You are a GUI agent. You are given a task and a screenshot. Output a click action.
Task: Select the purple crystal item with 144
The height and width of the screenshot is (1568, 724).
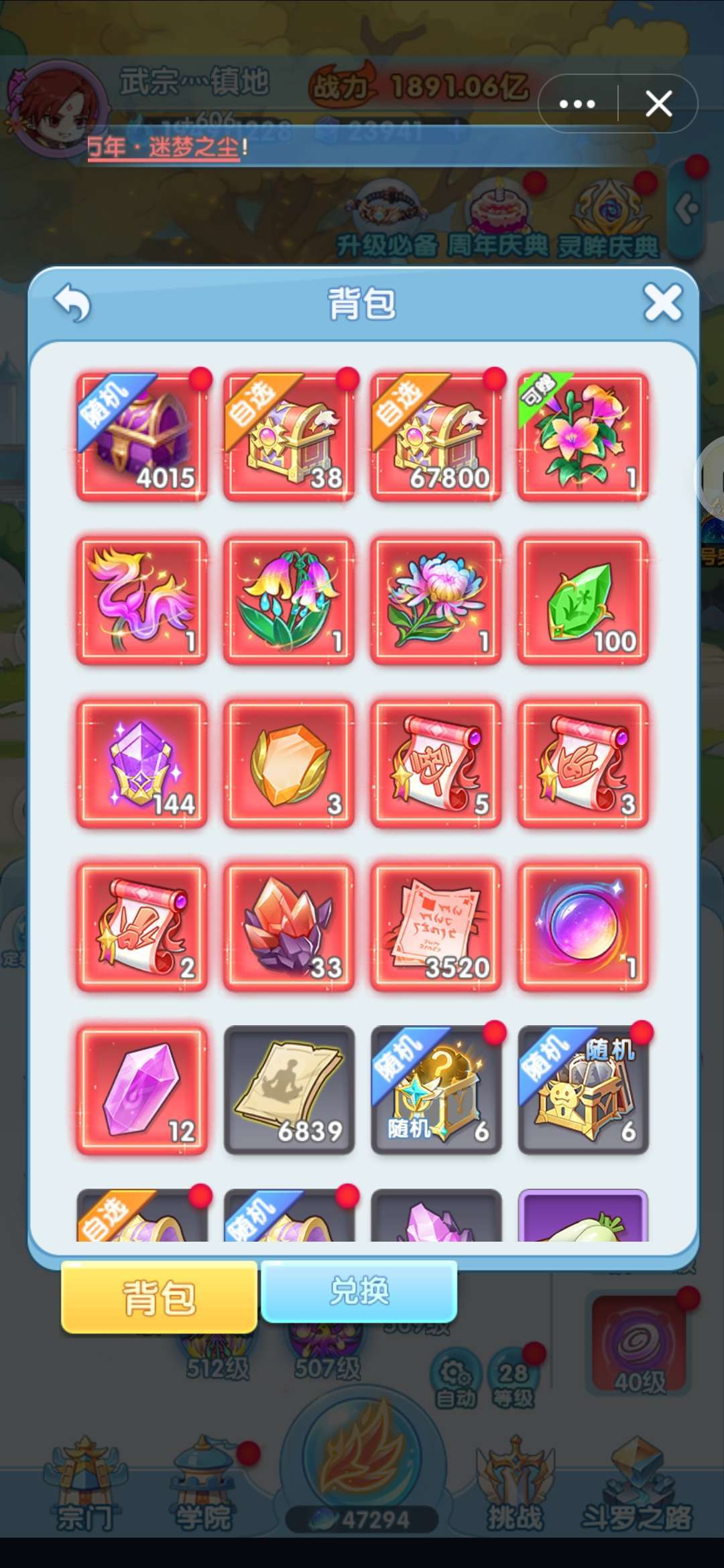click(141, 765)
